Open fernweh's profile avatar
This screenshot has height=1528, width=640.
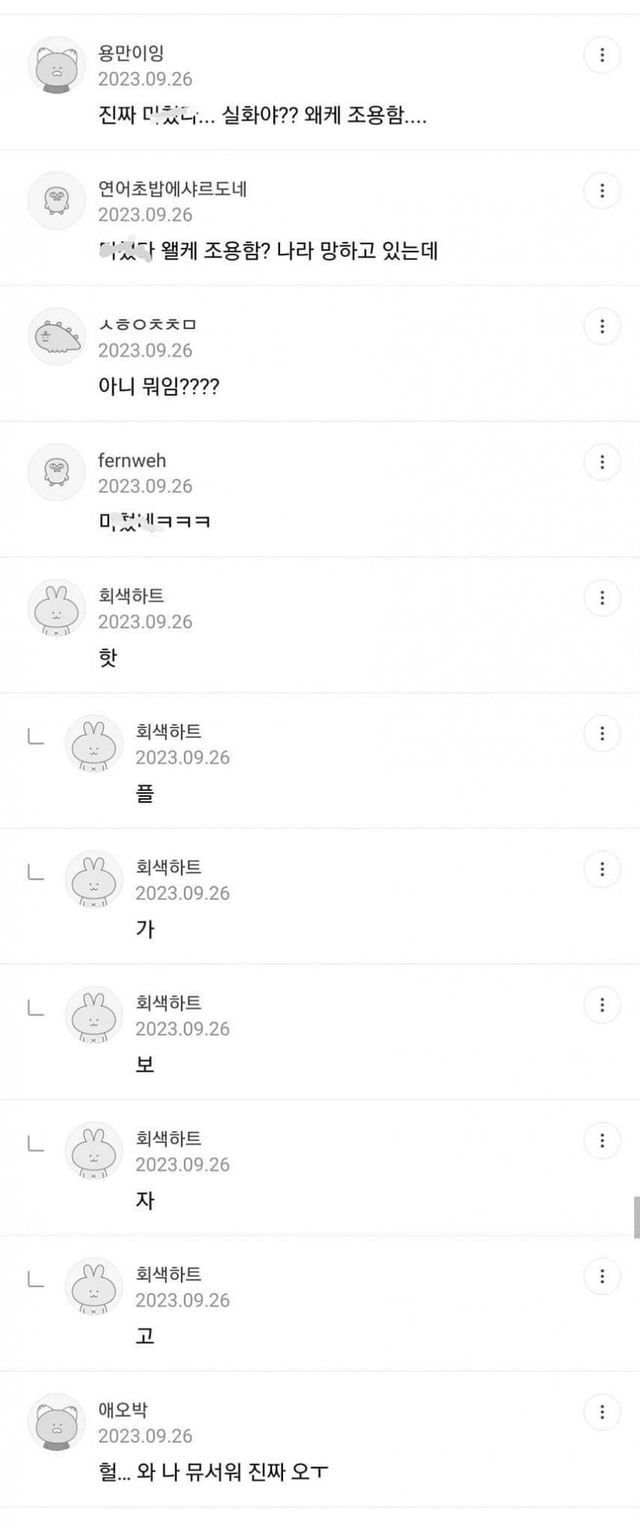coord(56,472)
